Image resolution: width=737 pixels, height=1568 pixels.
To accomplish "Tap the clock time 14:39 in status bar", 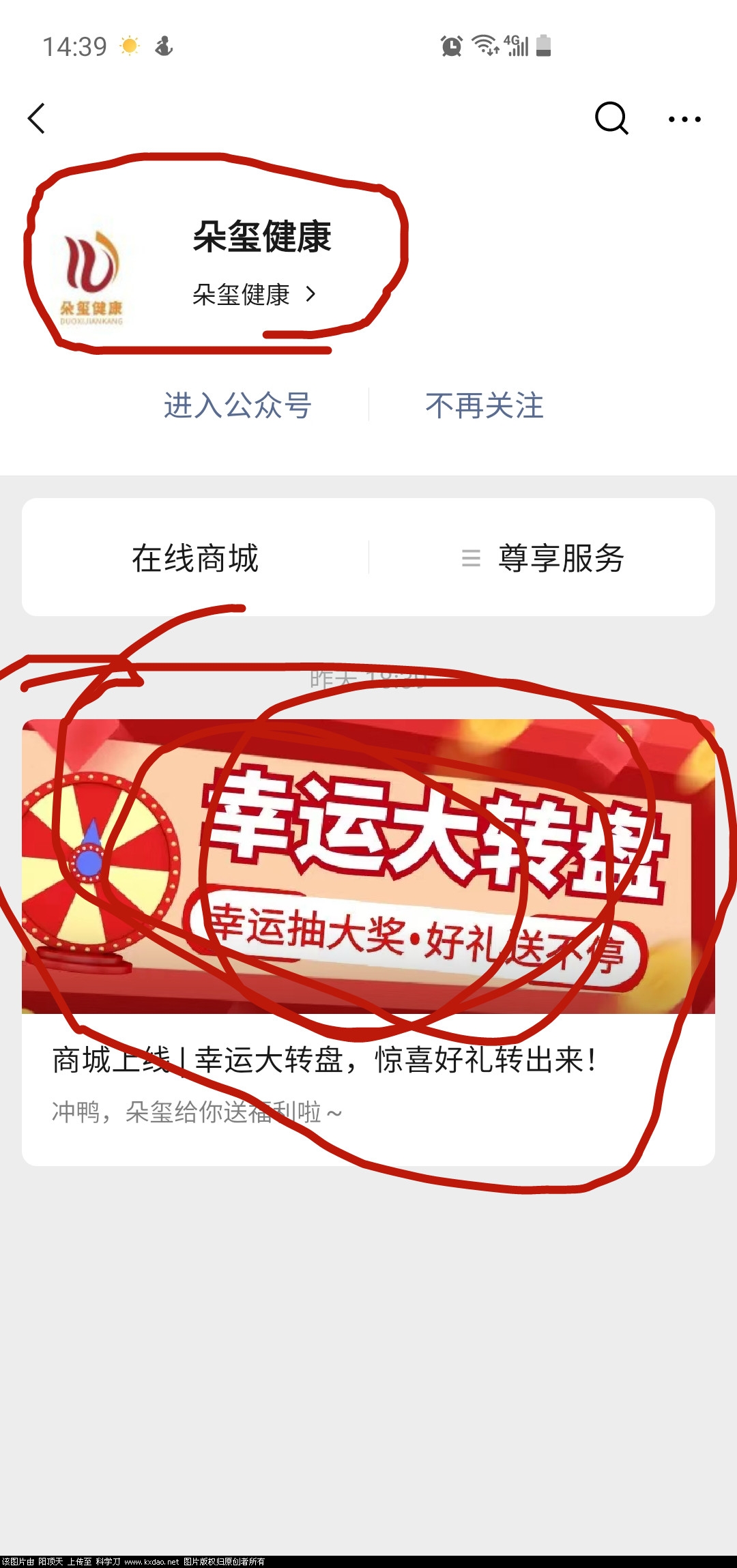I will coord(75,45).
